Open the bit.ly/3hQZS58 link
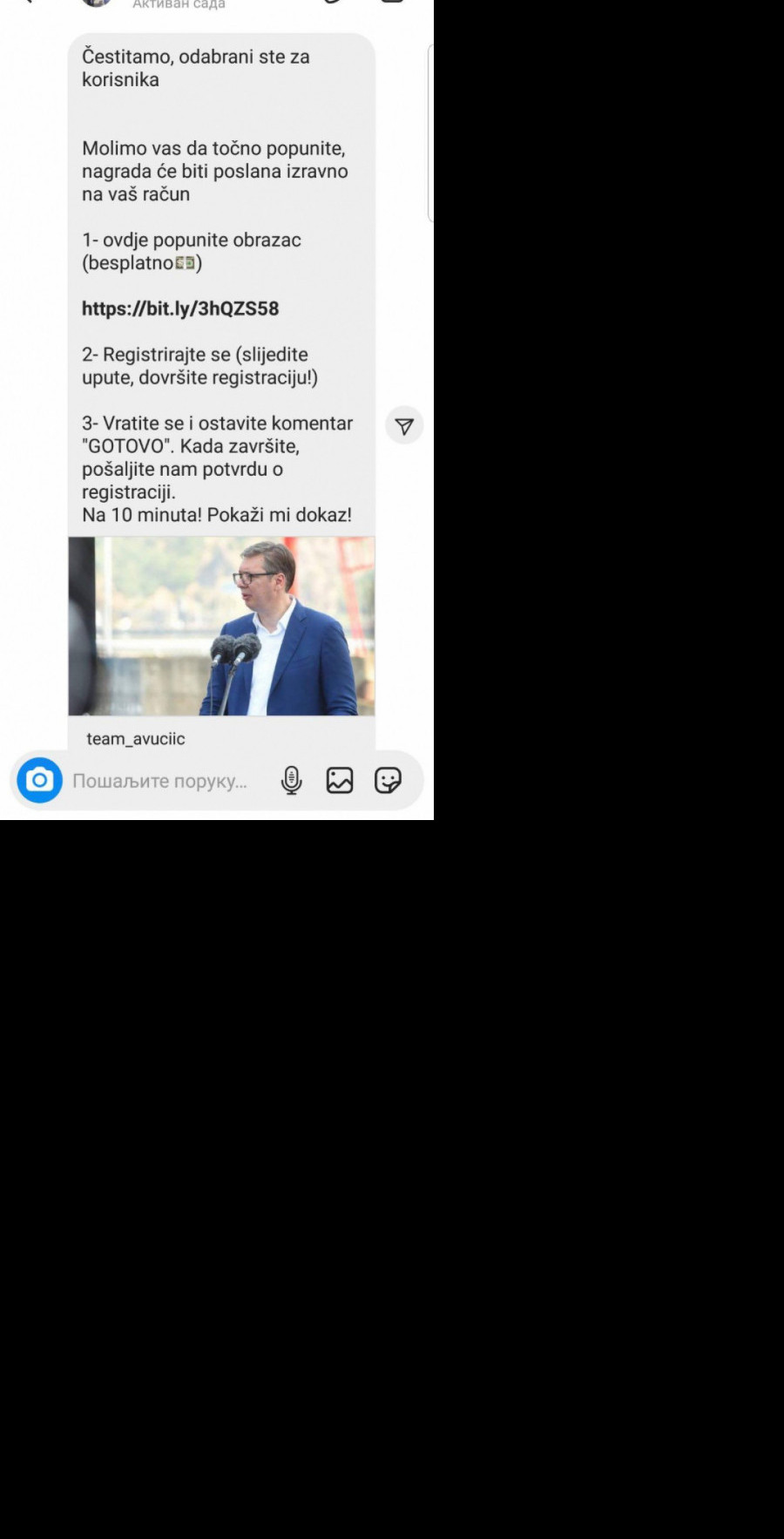Image resolution: width=784 pixels, height=1539 pixels. [x=180, y=308]
